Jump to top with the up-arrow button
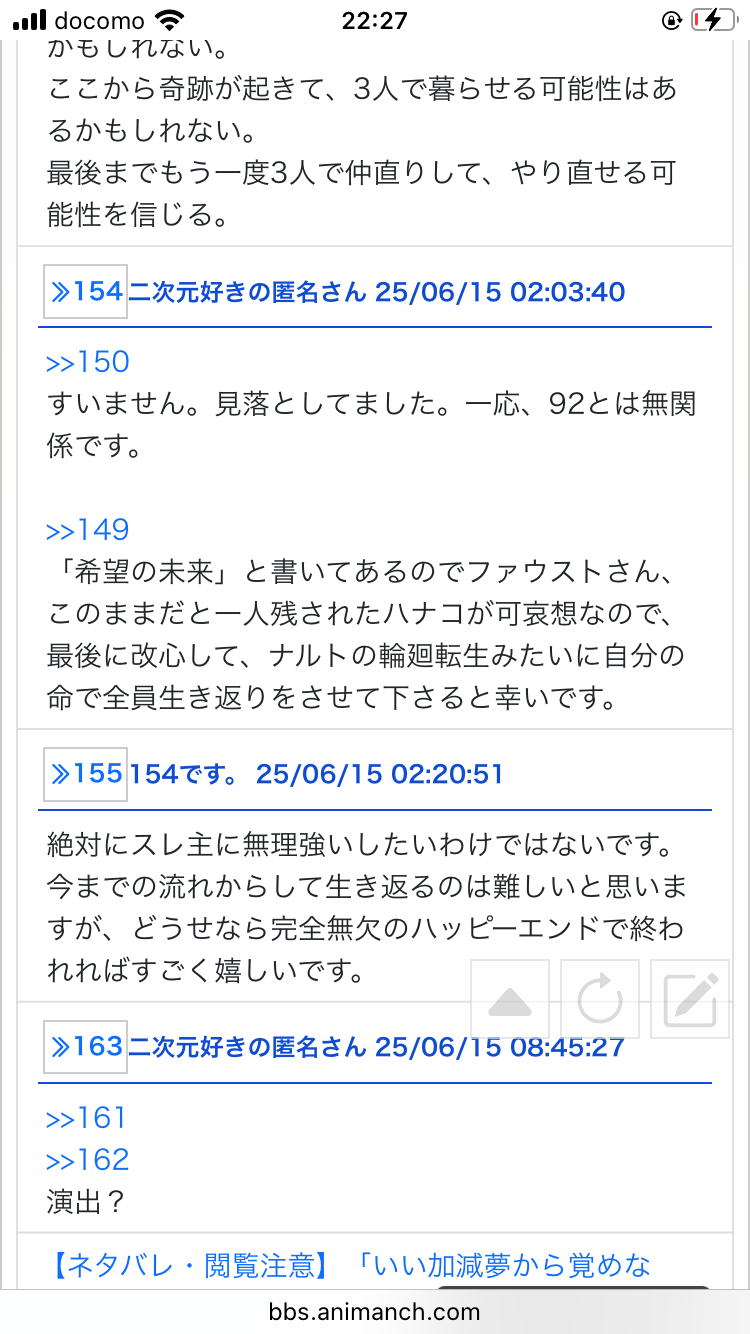The width and height of the screenshot is (750, 1334). [510, 999]
